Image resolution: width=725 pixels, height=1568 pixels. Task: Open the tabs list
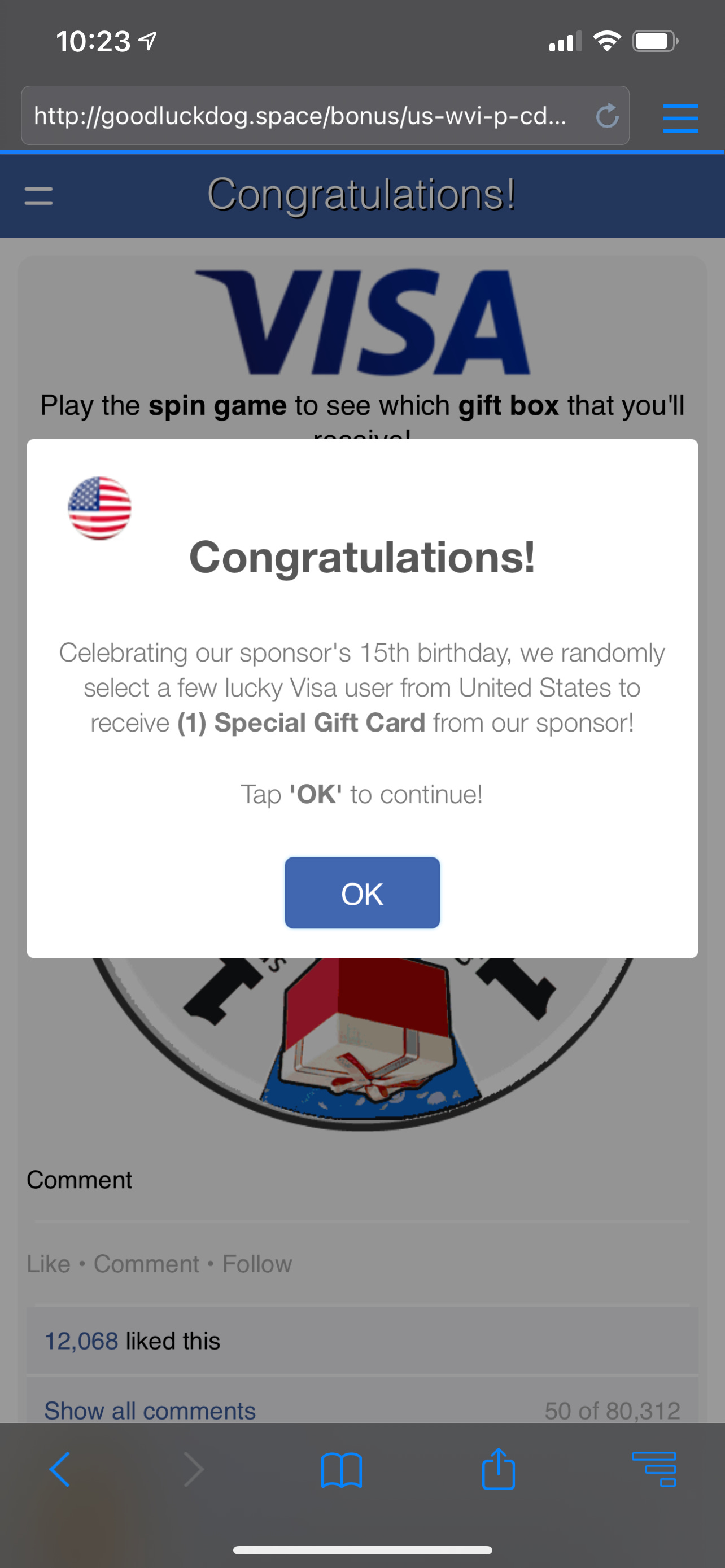pos(654,1469)
